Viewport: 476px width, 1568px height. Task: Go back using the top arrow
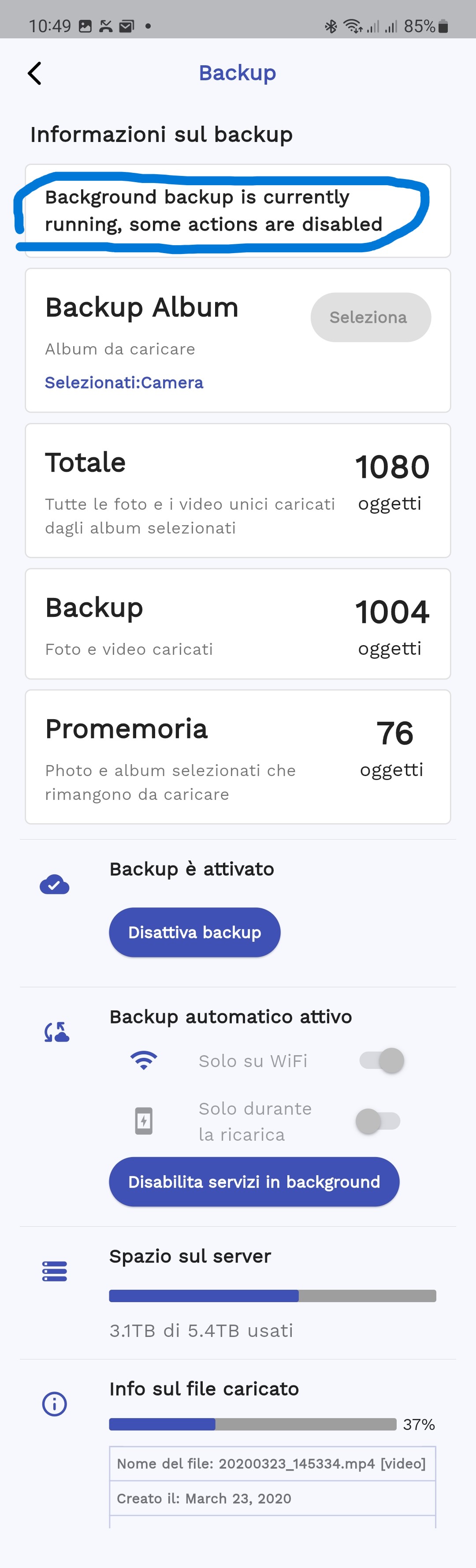pos(35,74)
